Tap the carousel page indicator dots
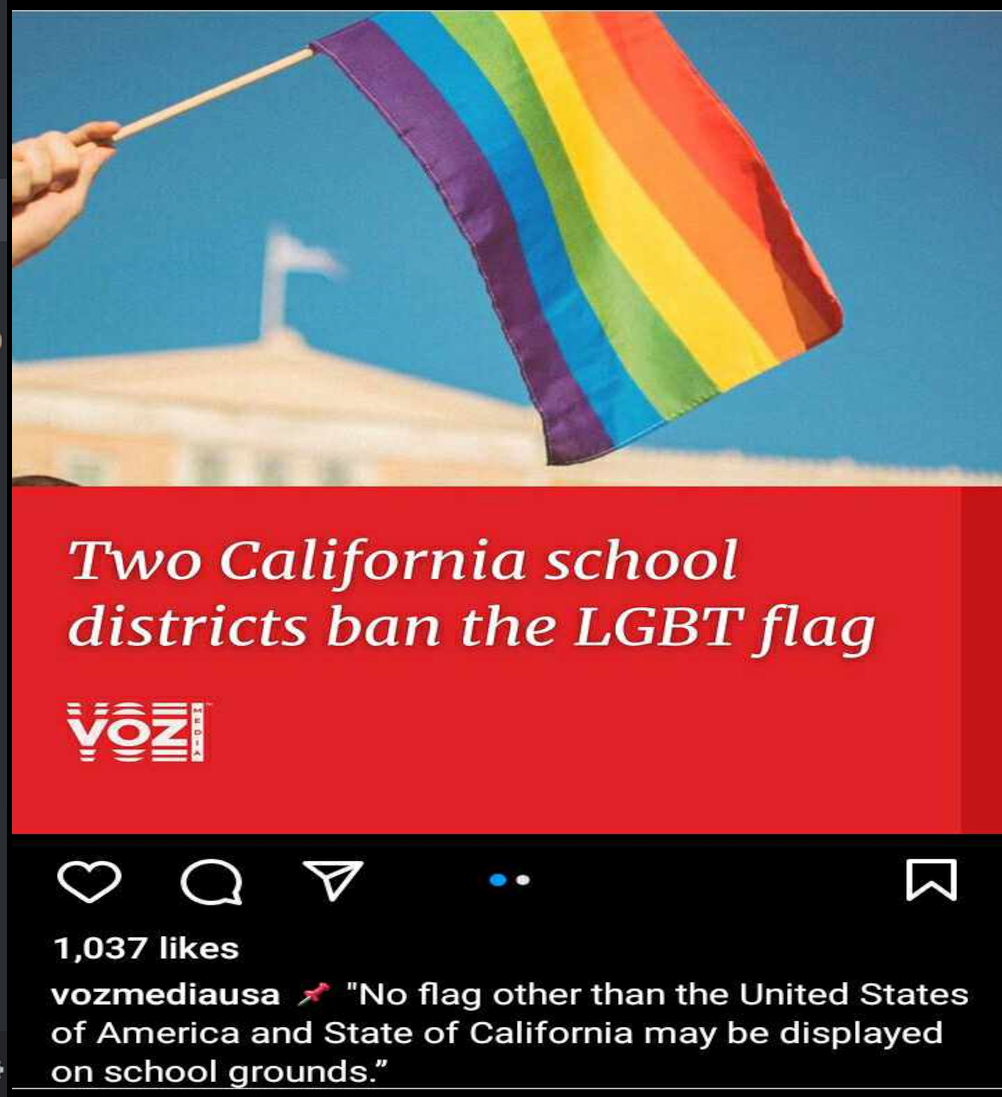The image size is (1002, 1097). pos(510,880)
